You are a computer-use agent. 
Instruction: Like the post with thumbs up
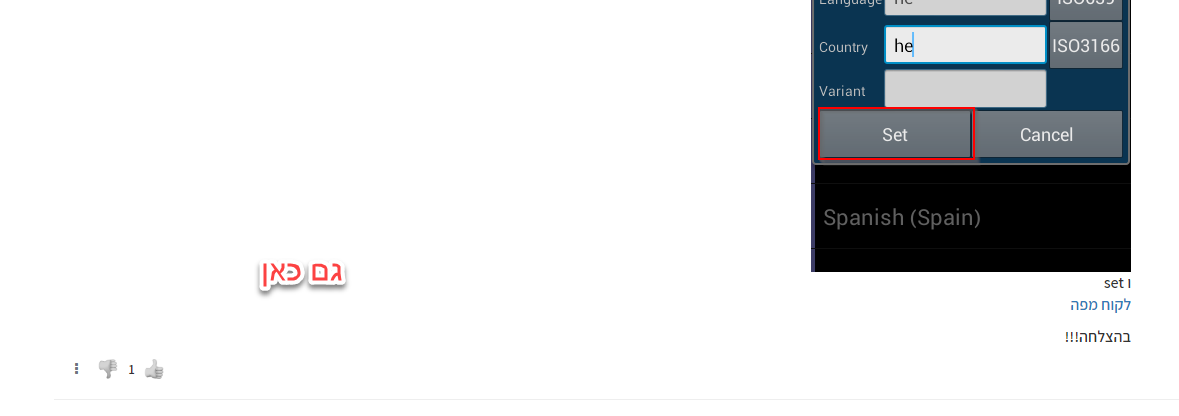pyautogui.click(x=154, y=369)
